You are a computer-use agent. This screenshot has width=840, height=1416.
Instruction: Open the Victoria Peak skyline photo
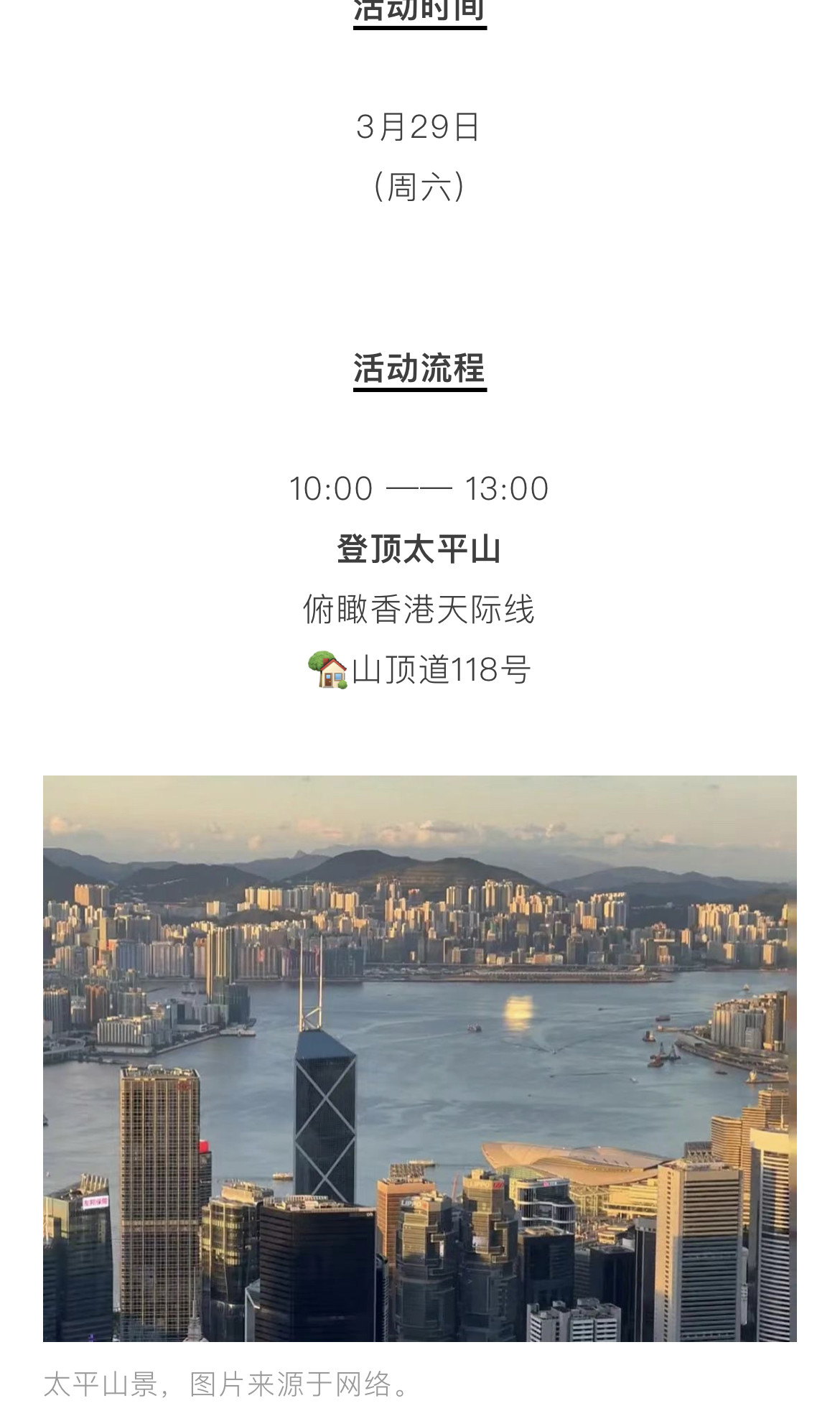420,1058
